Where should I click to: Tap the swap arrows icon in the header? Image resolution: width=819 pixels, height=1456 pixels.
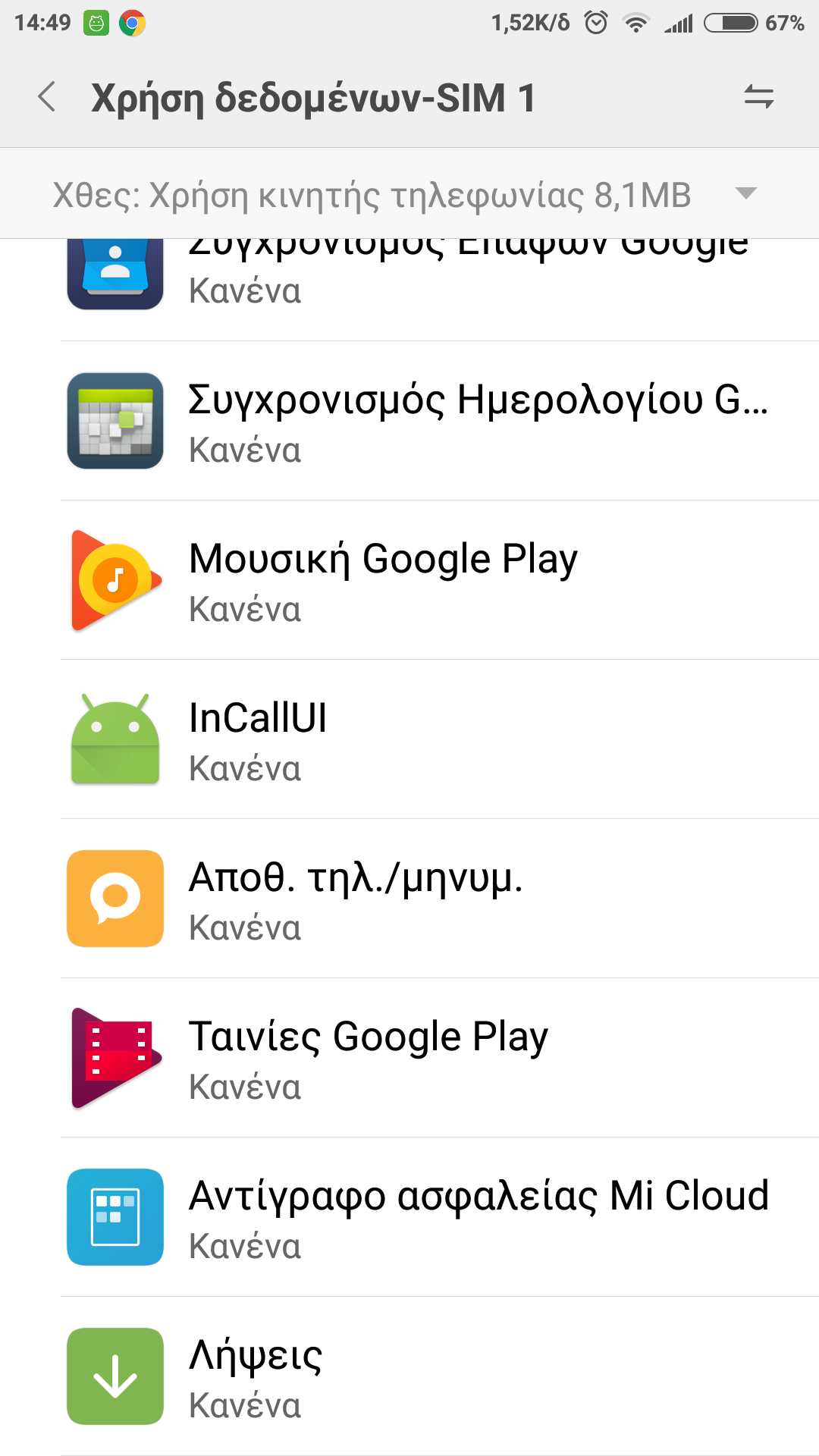click(x=758, y=97)
